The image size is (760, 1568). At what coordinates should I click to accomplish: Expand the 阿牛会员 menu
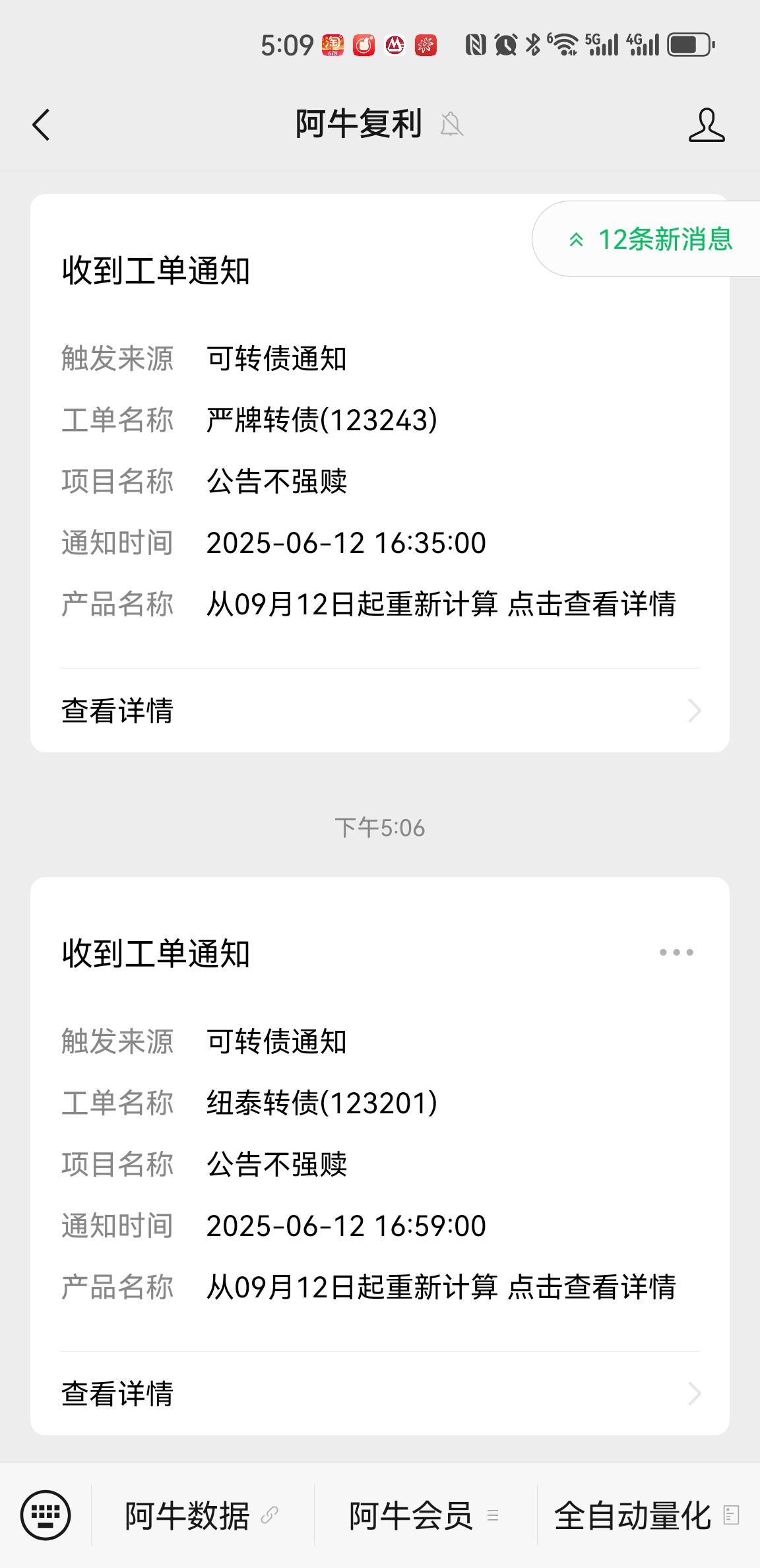424,1515
